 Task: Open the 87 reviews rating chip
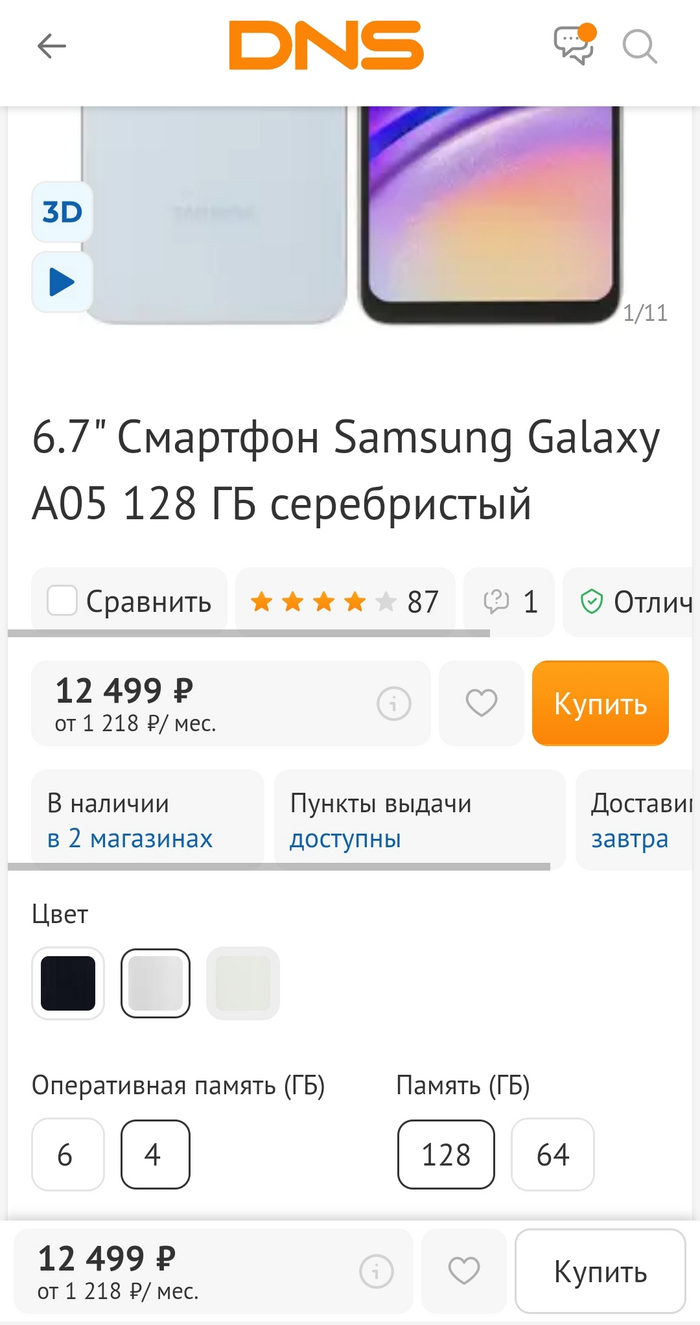click(x=345, y=601)
